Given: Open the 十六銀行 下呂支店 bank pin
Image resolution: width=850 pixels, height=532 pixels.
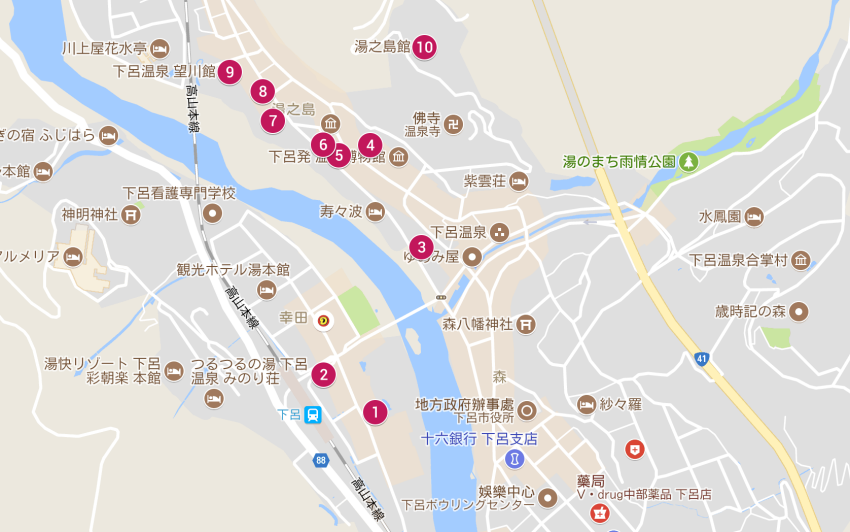Looking at the screenshot, I should pyautogui.click(x=514, y=459).
